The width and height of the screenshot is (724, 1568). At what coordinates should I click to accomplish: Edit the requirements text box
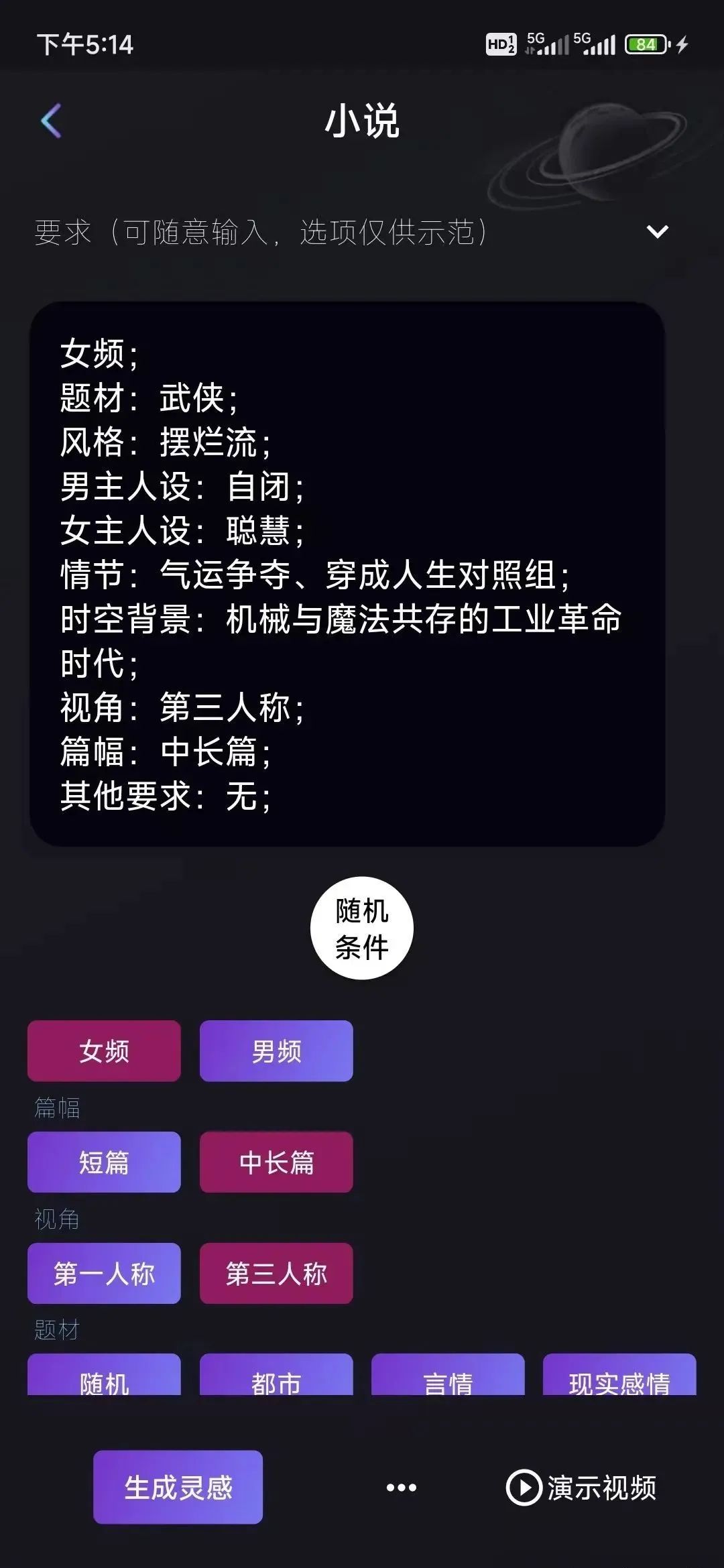347,574
